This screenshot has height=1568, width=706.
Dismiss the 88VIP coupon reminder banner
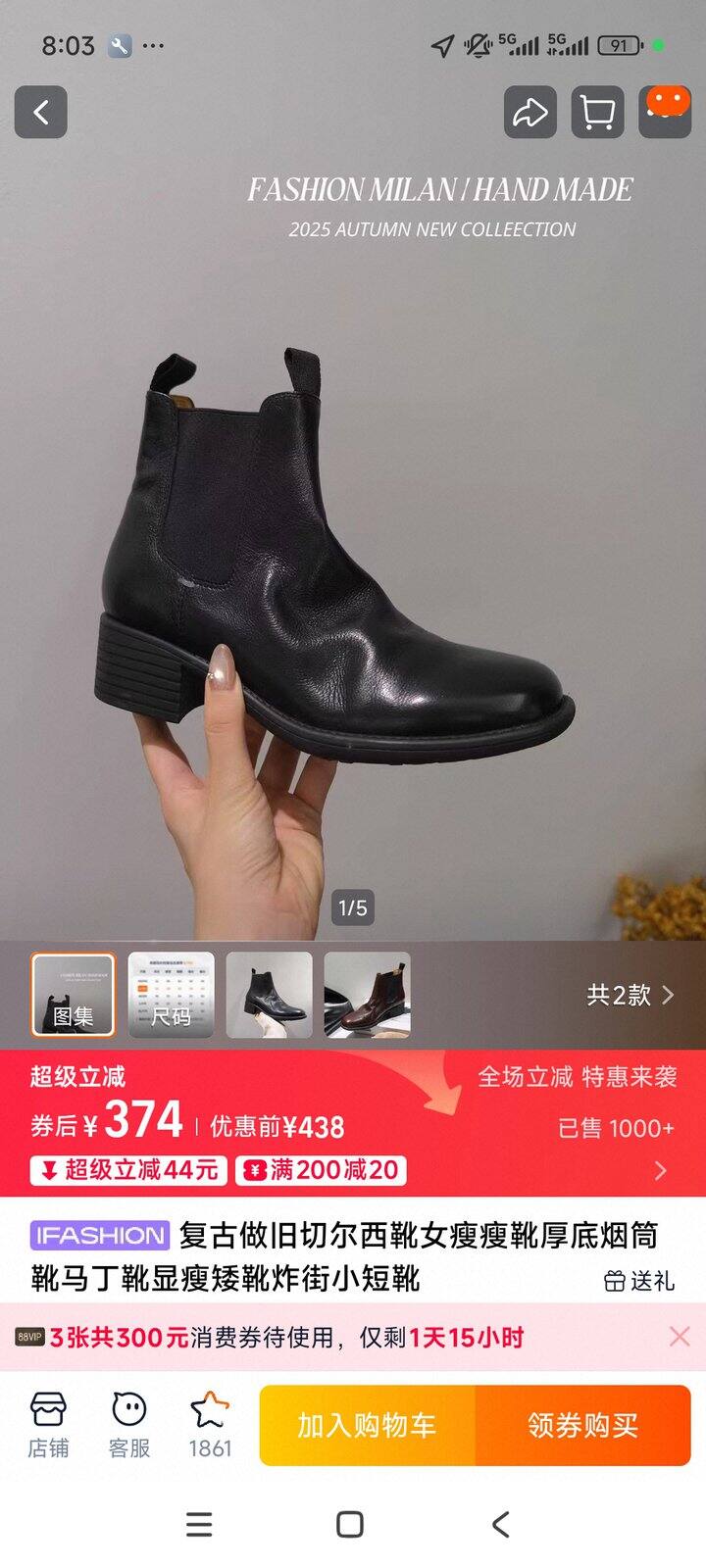(x=679, y=1337)
